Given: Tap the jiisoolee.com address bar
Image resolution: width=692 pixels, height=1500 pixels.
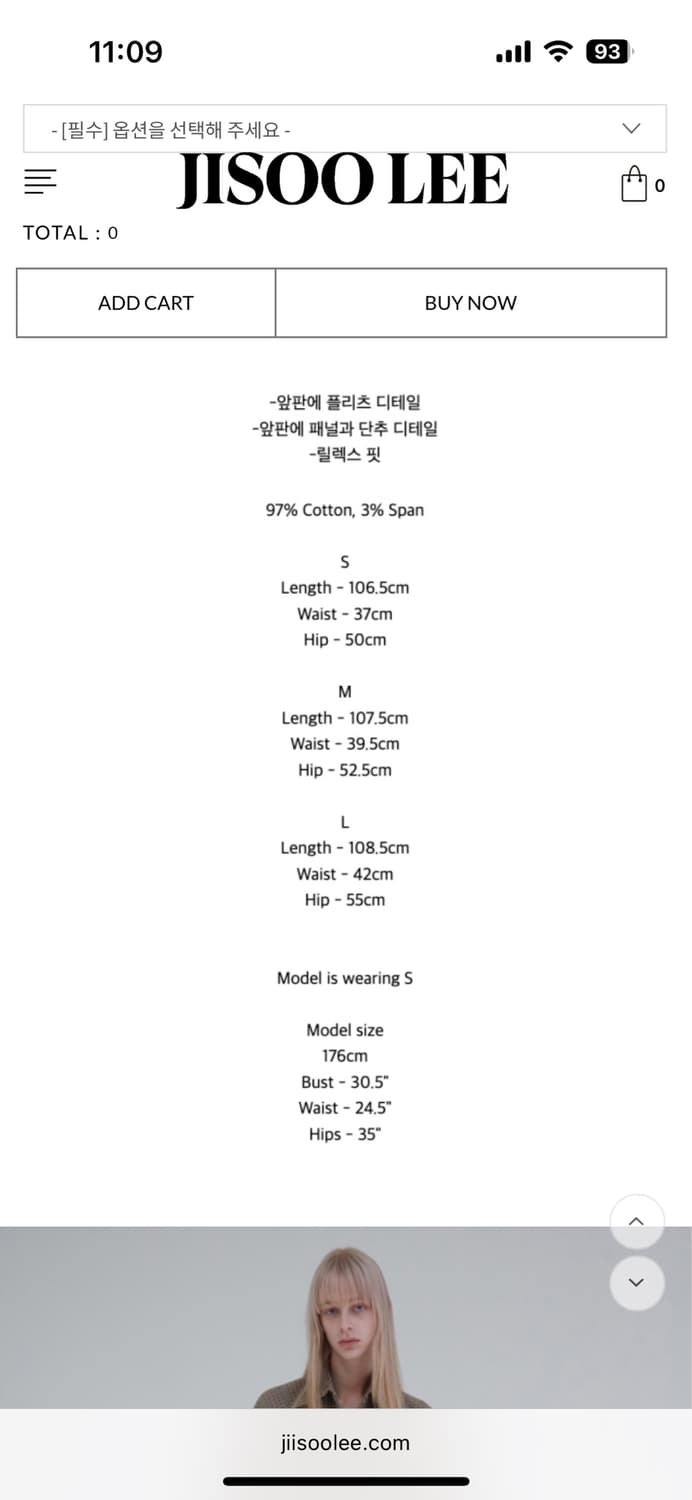Looking at the screenshot, I should click(346, 1443).
